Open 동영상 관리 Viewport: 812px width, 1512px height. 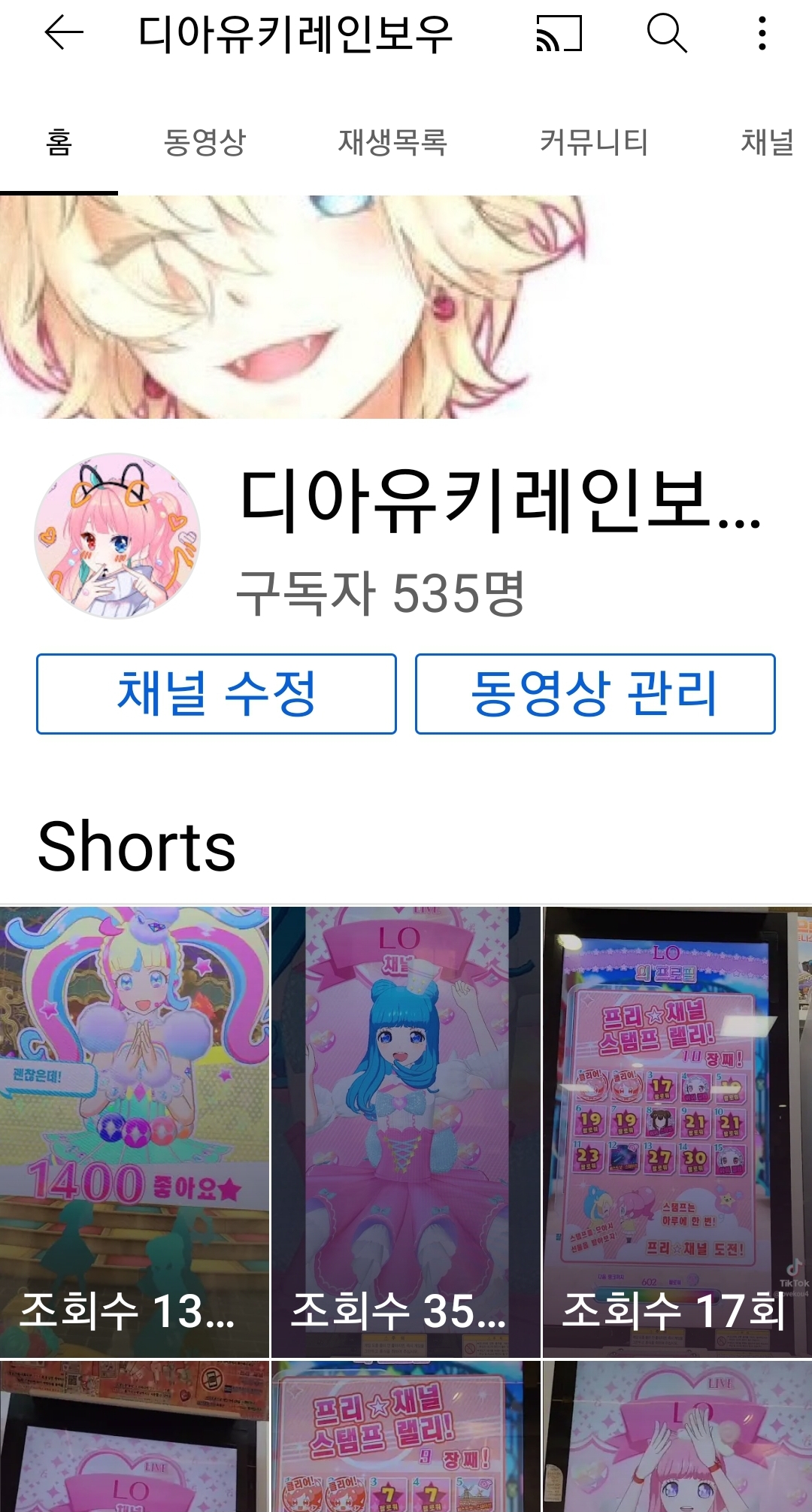point(595,693)
